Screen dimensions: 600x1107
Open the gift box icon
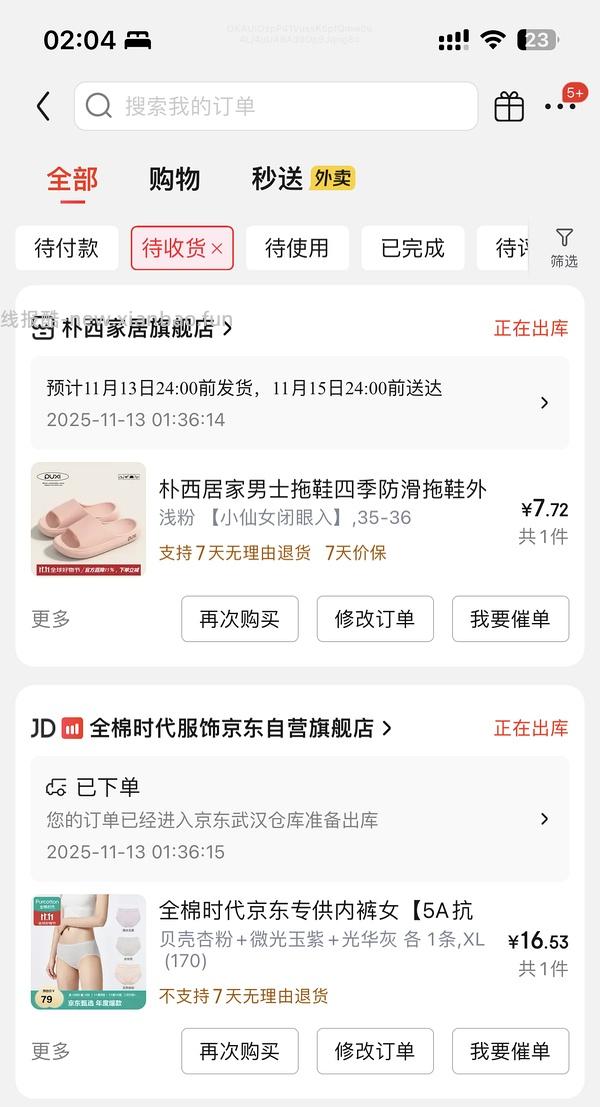tap(509, 106)
